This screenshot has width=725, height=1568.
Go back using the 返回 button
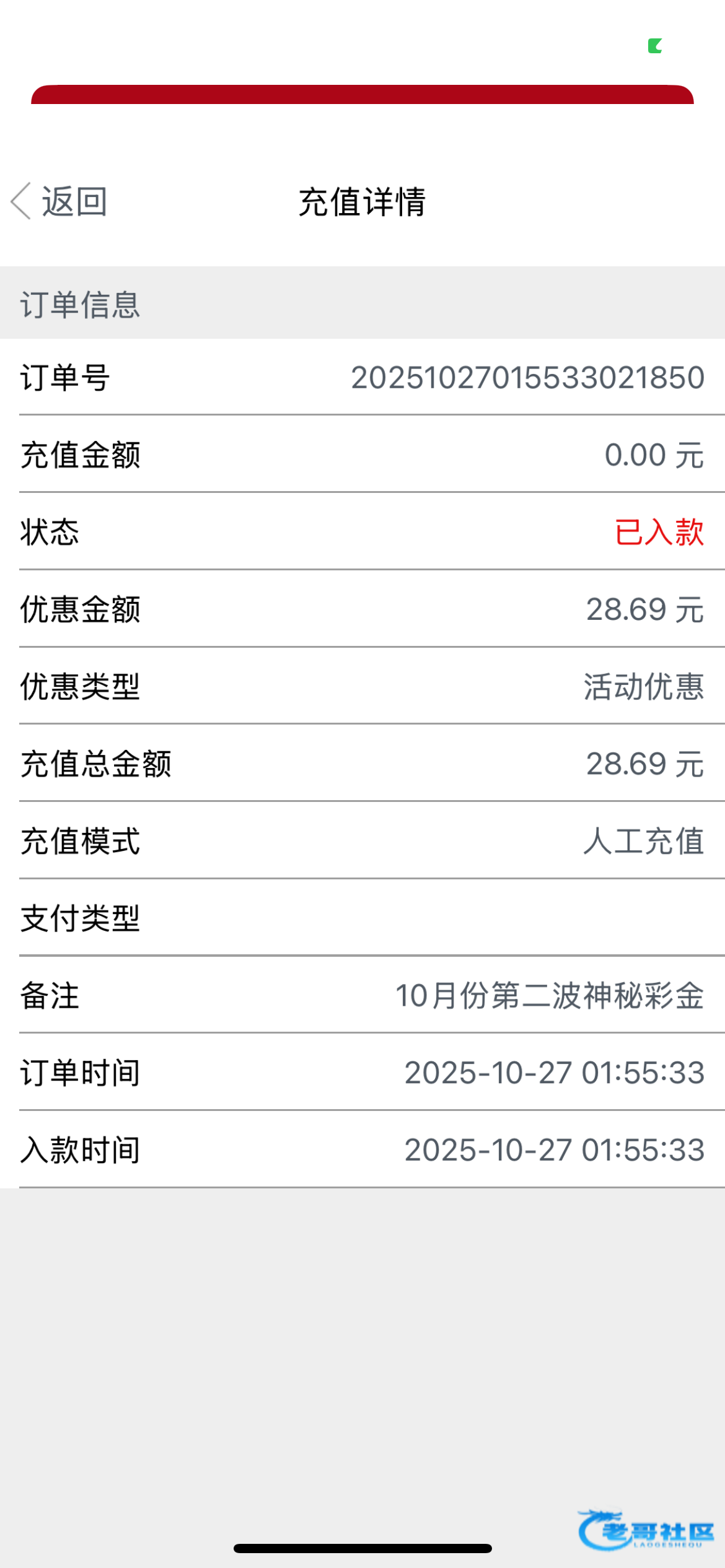pyautogui.click(x=60, y=201)
